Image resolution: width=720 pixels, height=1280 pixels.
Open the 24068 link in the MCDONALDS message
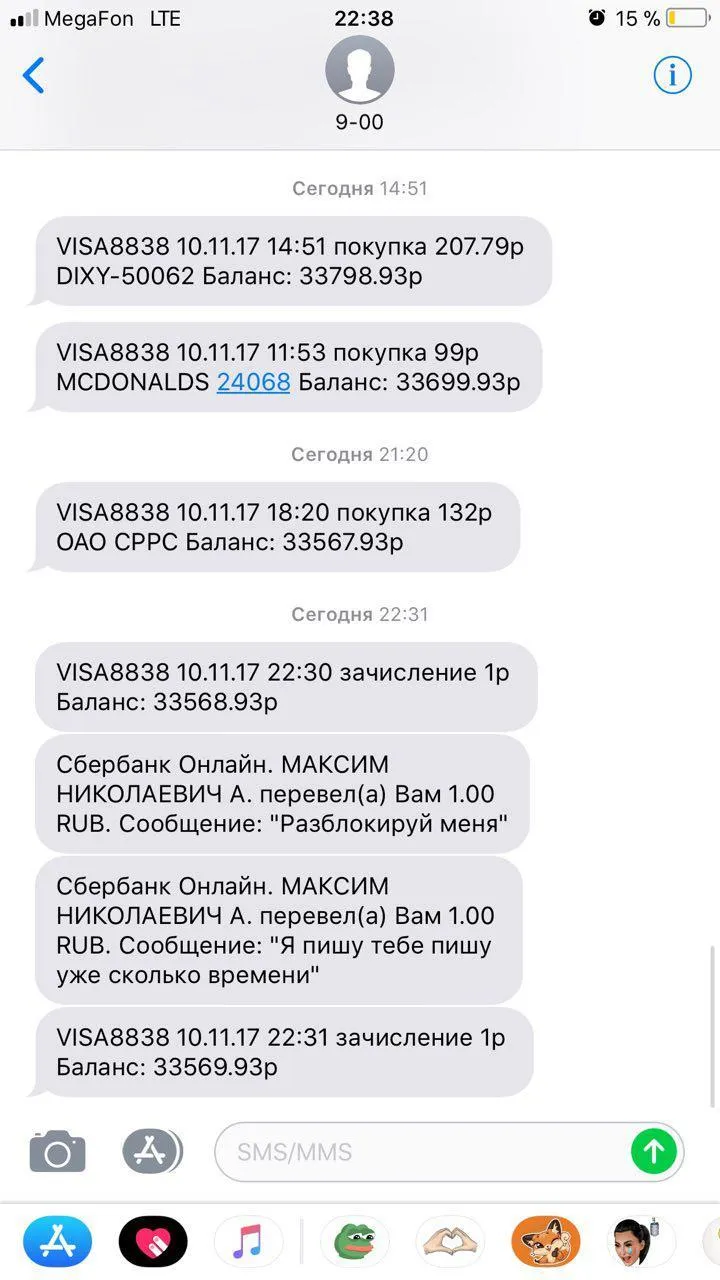253,381
